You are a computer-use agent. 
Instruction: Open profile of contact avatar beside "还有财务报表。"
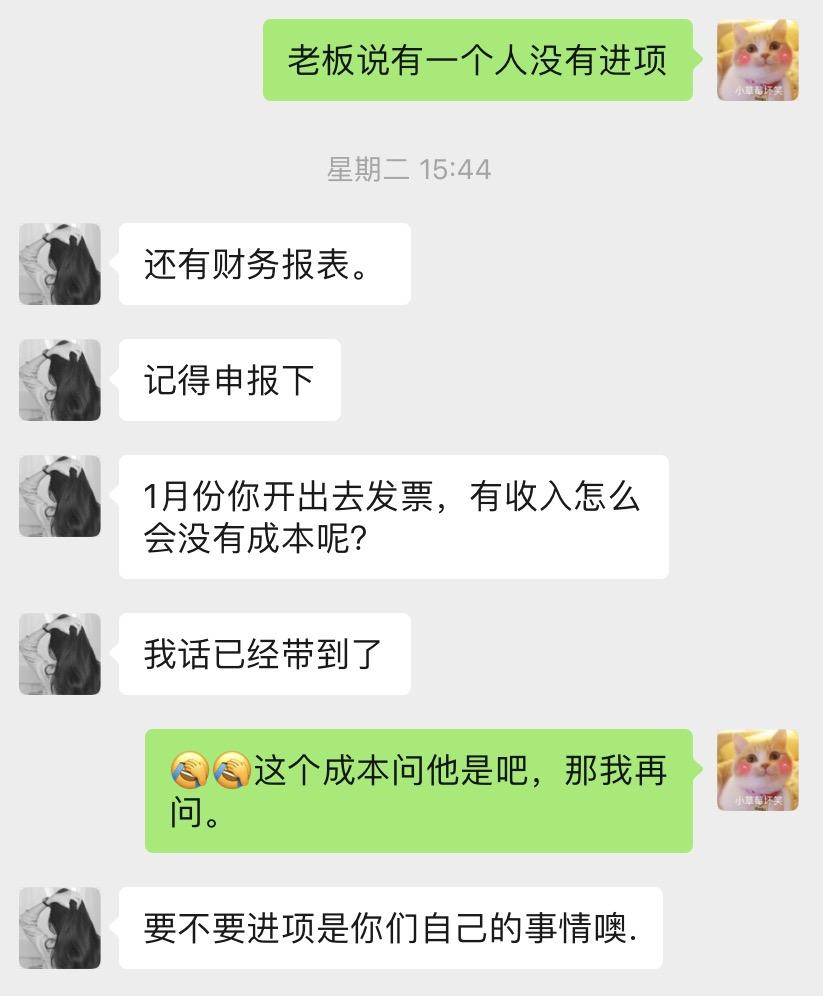60,264
